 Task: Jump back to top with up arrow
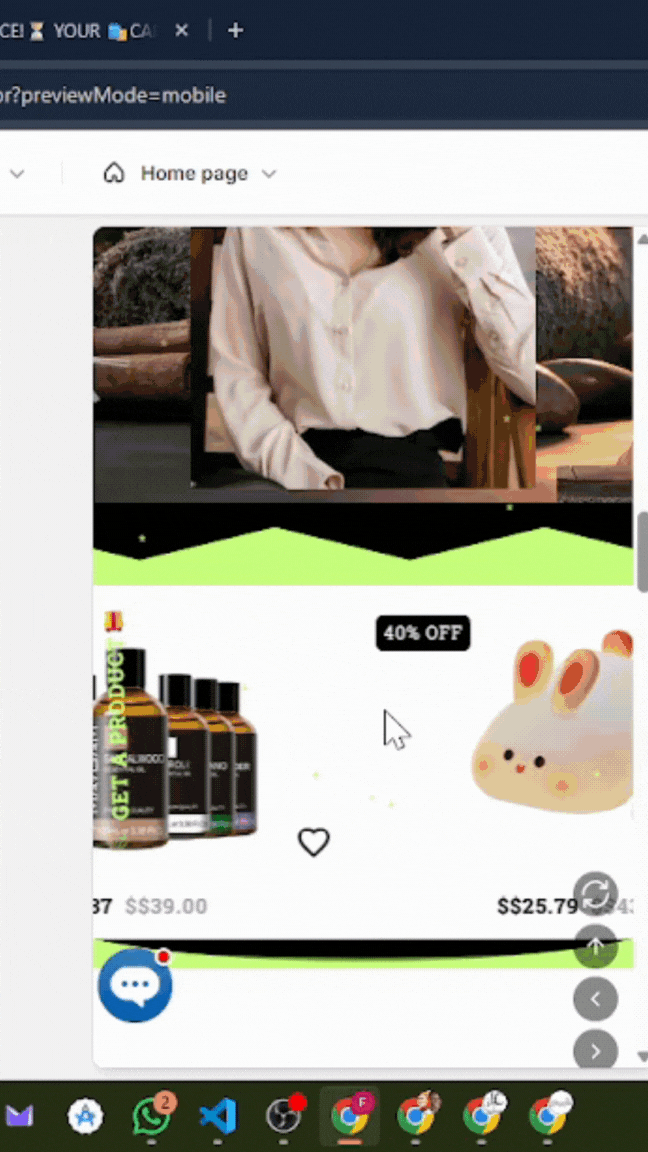click(x=596, y=946)
